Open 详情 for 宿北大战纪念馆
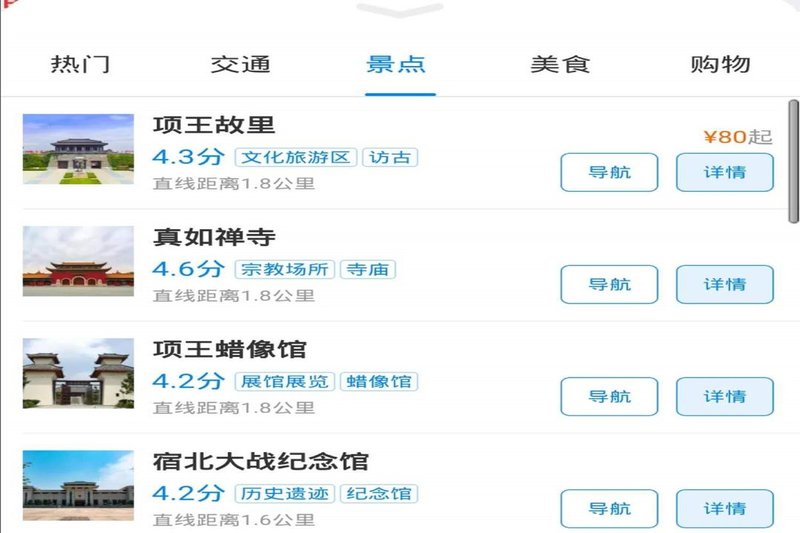This screenshot has width=800, height=533. (x=725, y=508)
